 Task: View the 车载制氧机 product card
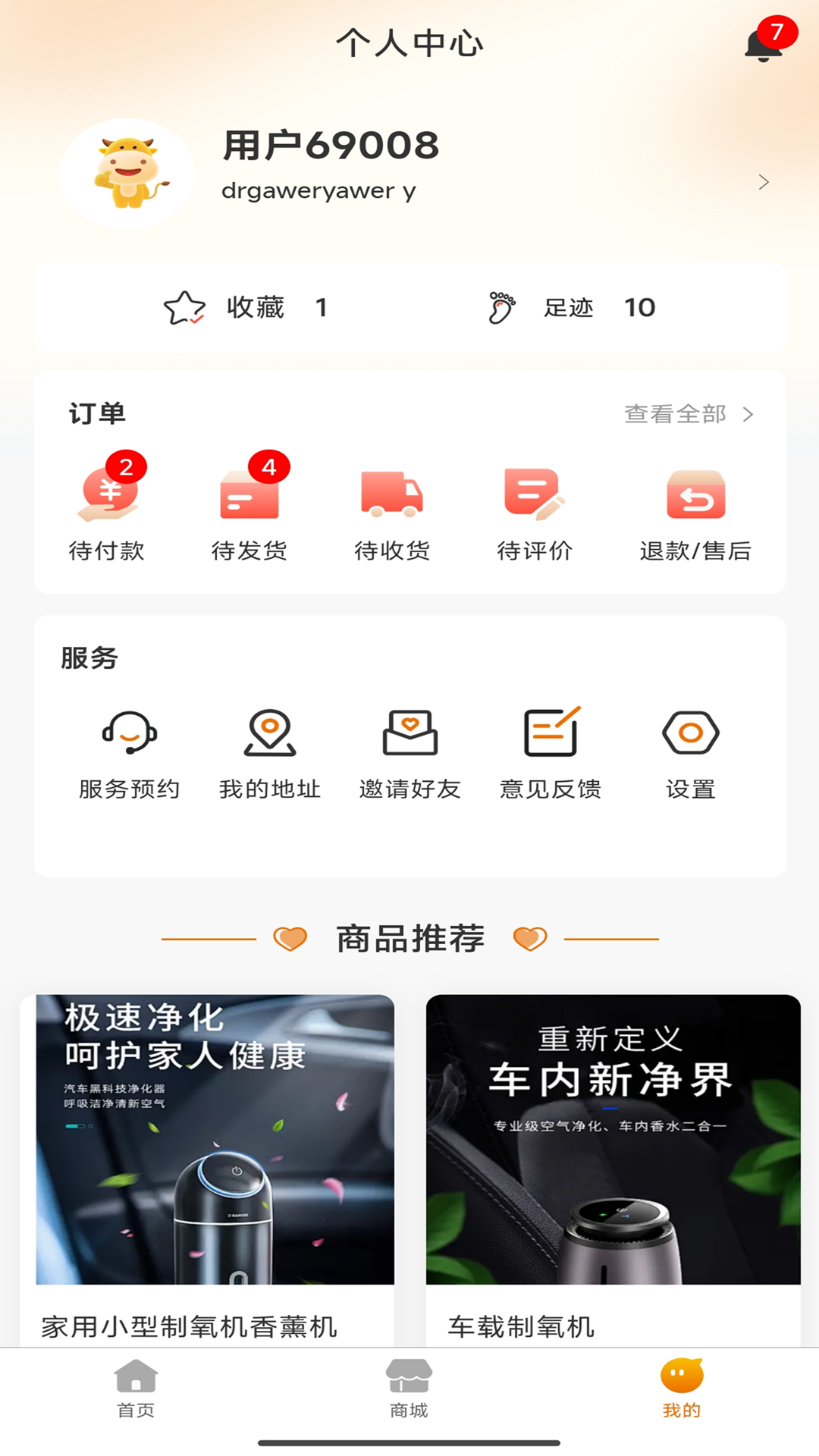click(613, 1168)
